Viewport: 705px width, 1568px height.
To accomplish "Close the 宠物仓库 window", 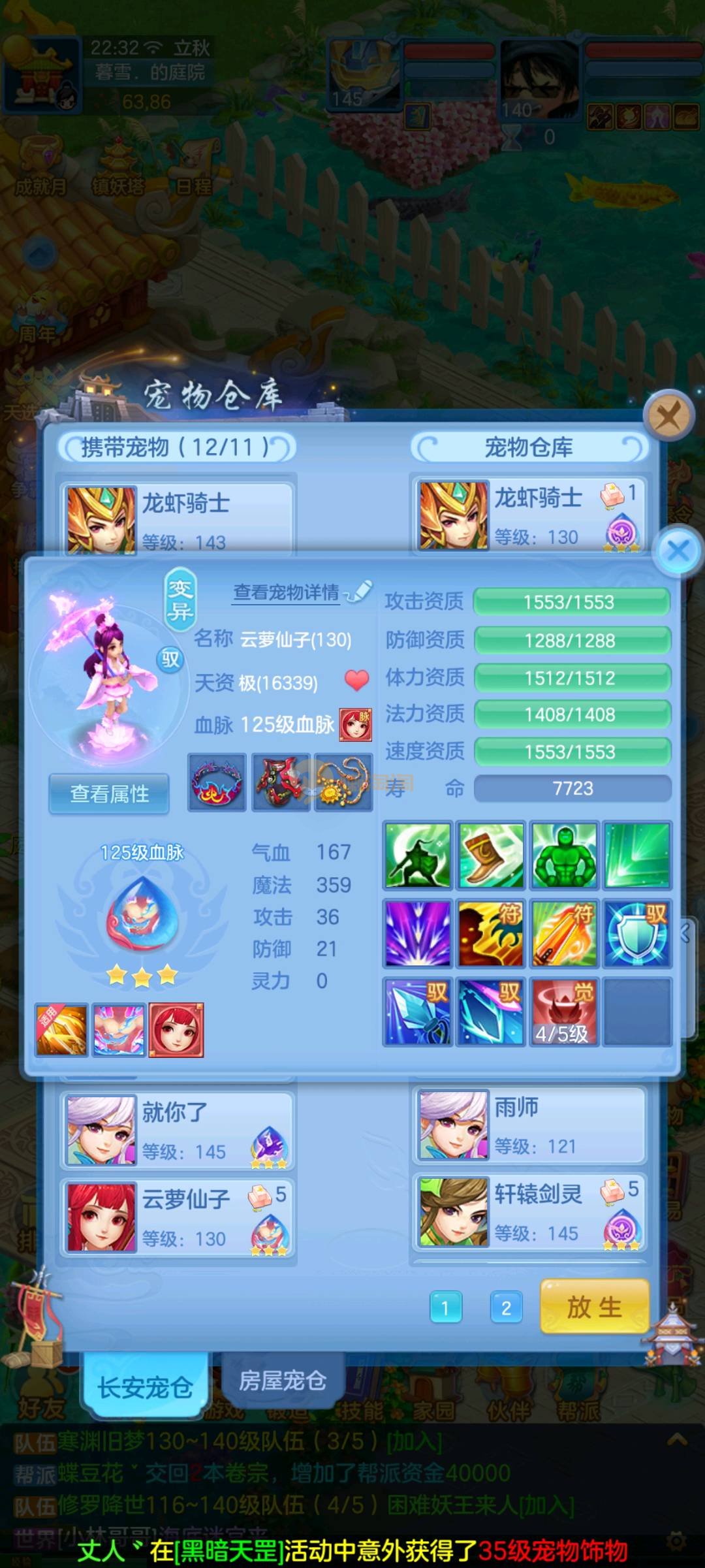I will pyautogui.click(x=668, y=415).
